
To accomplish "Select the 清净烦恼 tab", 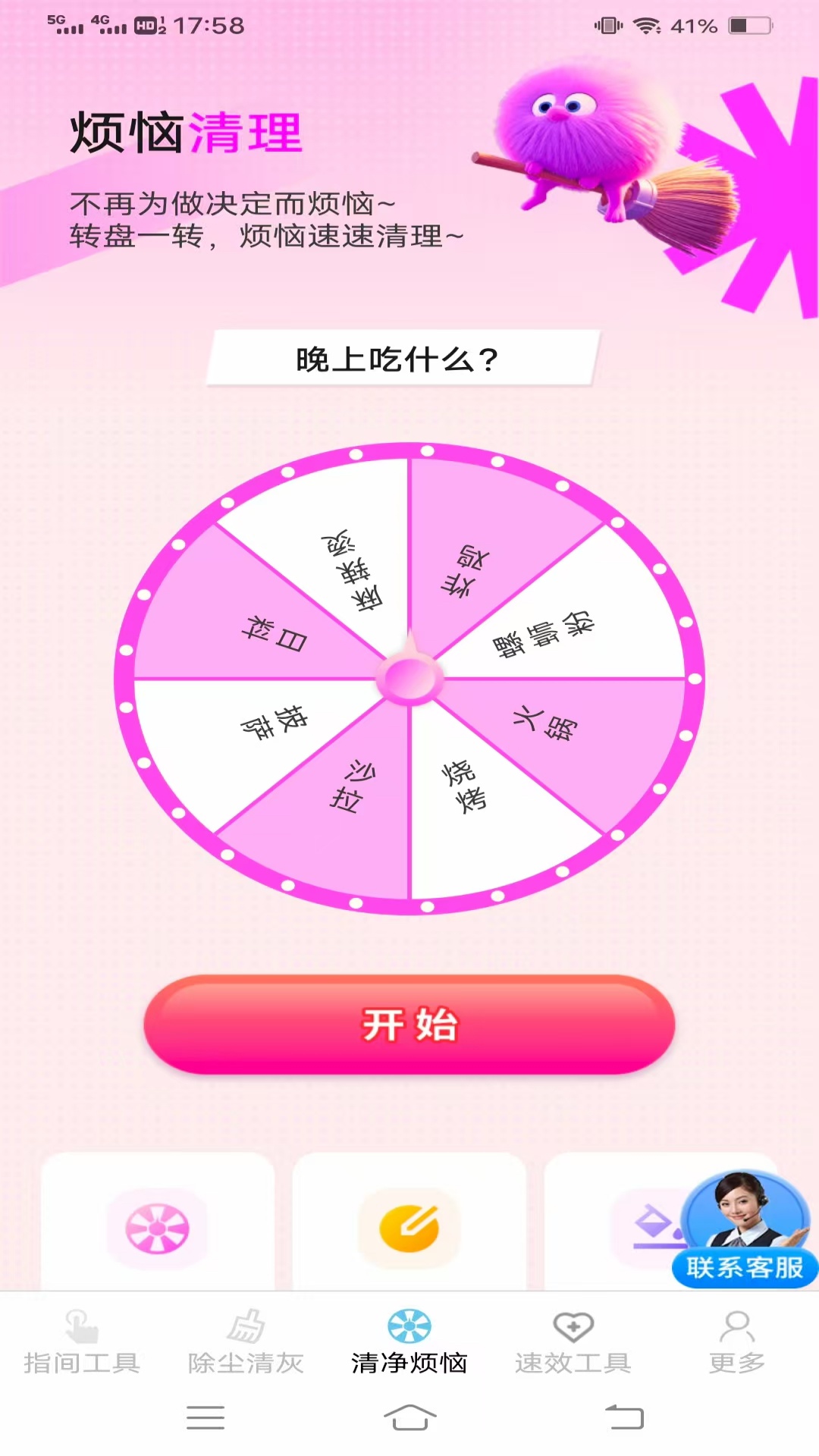I will coord(409,1342).
